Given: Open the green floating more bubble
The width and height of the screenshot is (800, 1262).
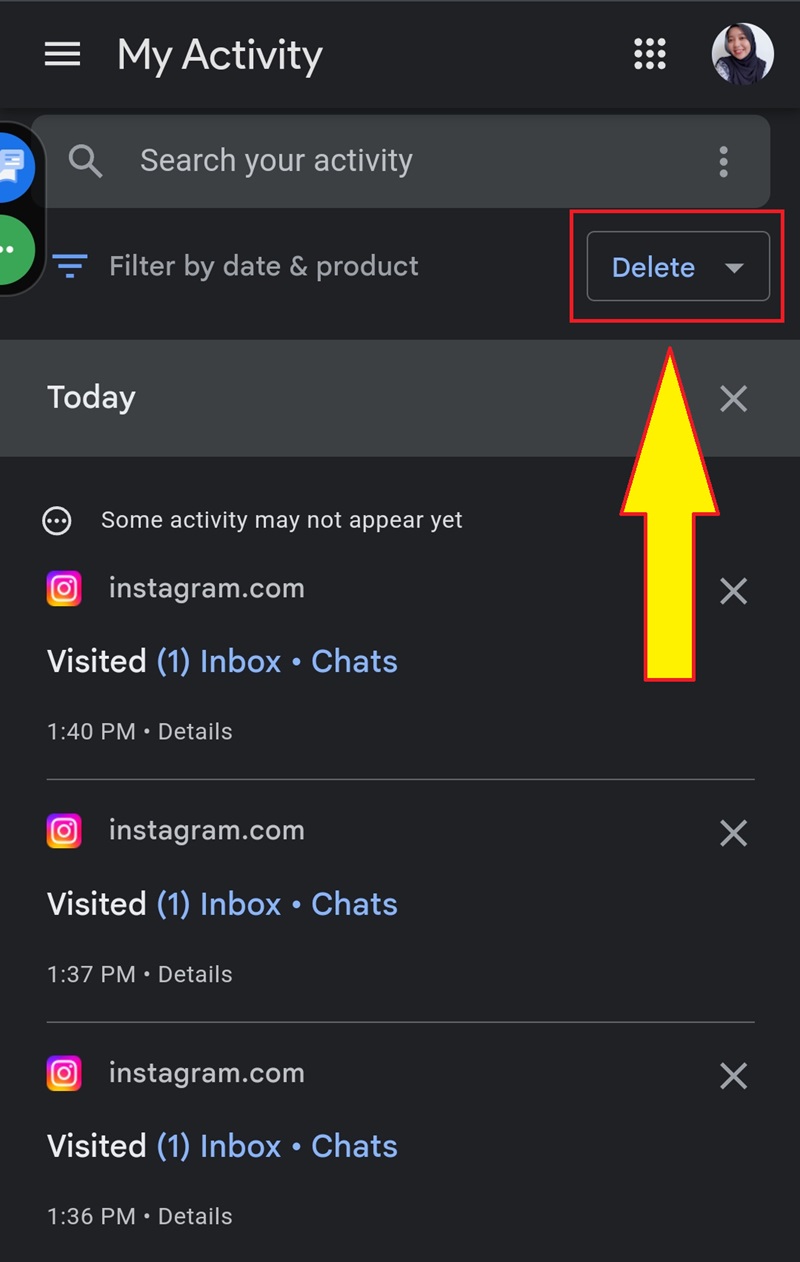Looking at the screenshot, I should click(12, 249).
